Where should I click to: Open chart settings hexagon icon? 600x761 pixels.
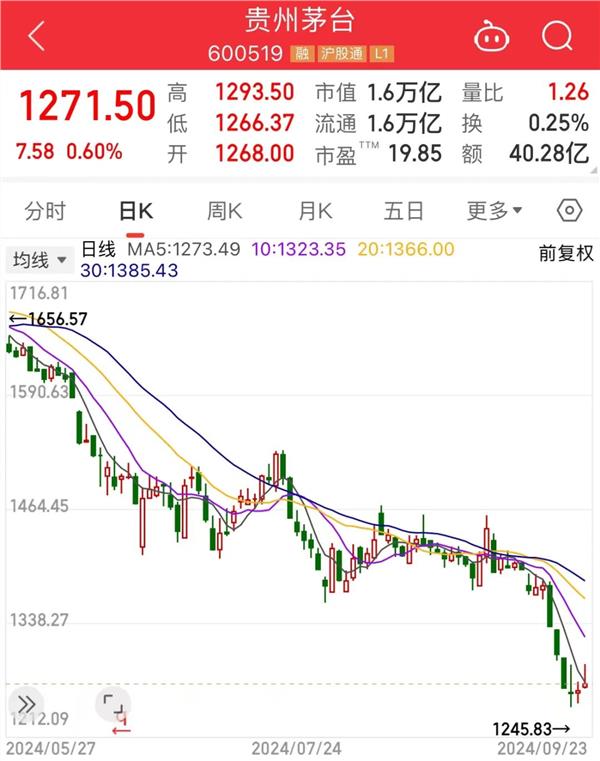569,211
